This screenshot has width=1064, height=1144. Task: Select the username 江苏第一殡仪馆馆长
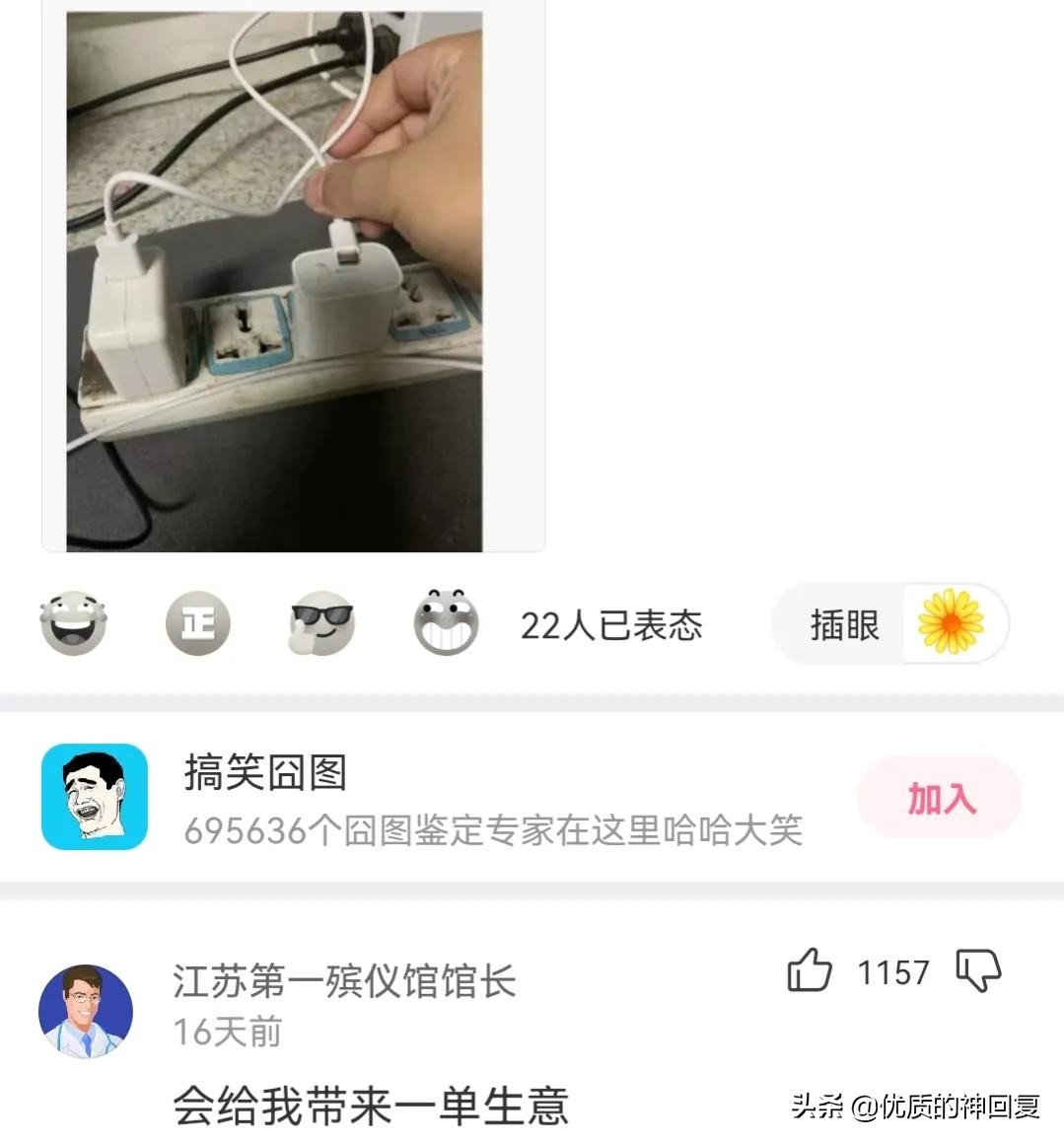pos(344,983)
